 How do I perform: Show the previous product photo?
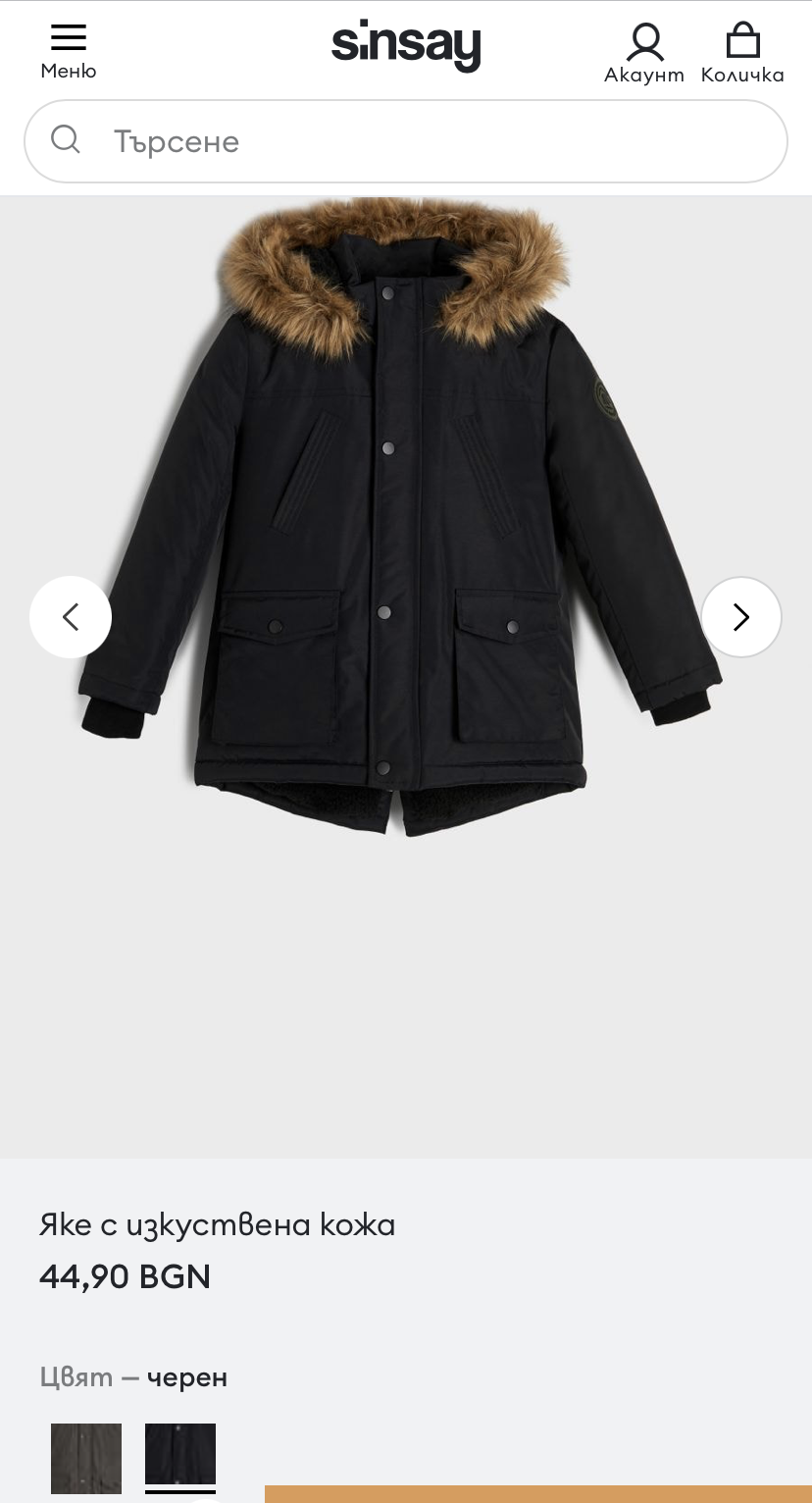point(71,617)
